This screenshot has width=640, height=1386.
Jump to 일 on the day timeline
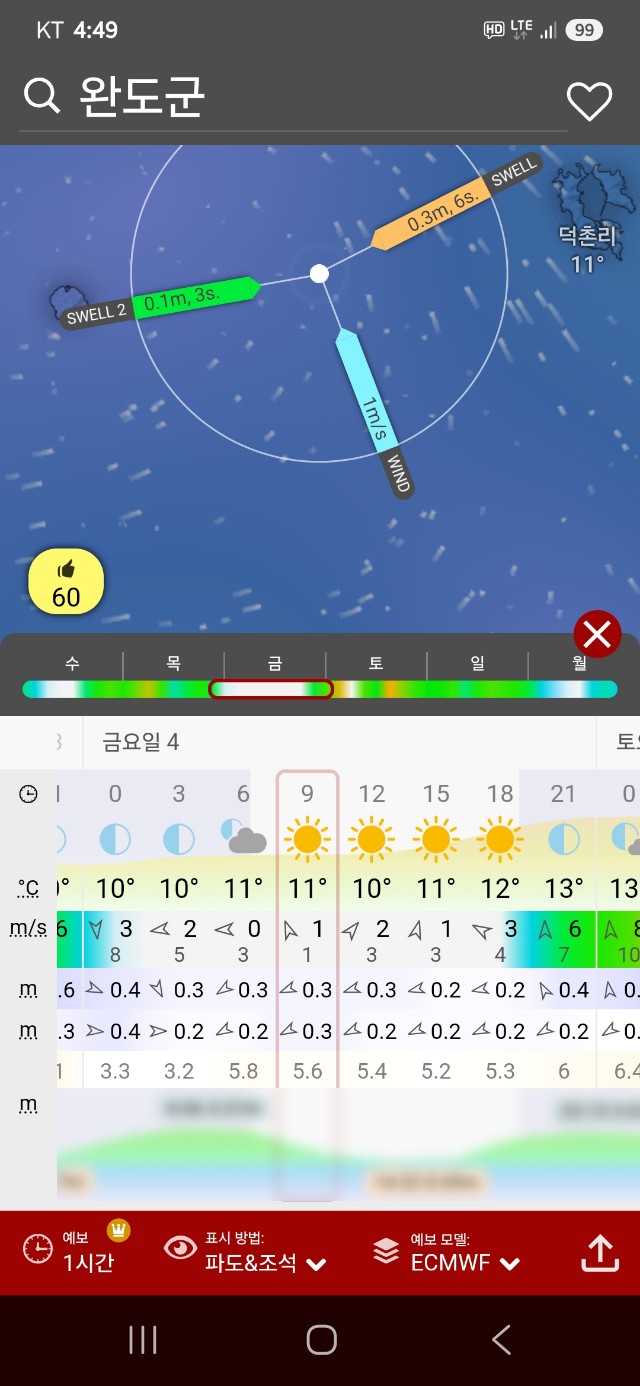pos(477,663)
